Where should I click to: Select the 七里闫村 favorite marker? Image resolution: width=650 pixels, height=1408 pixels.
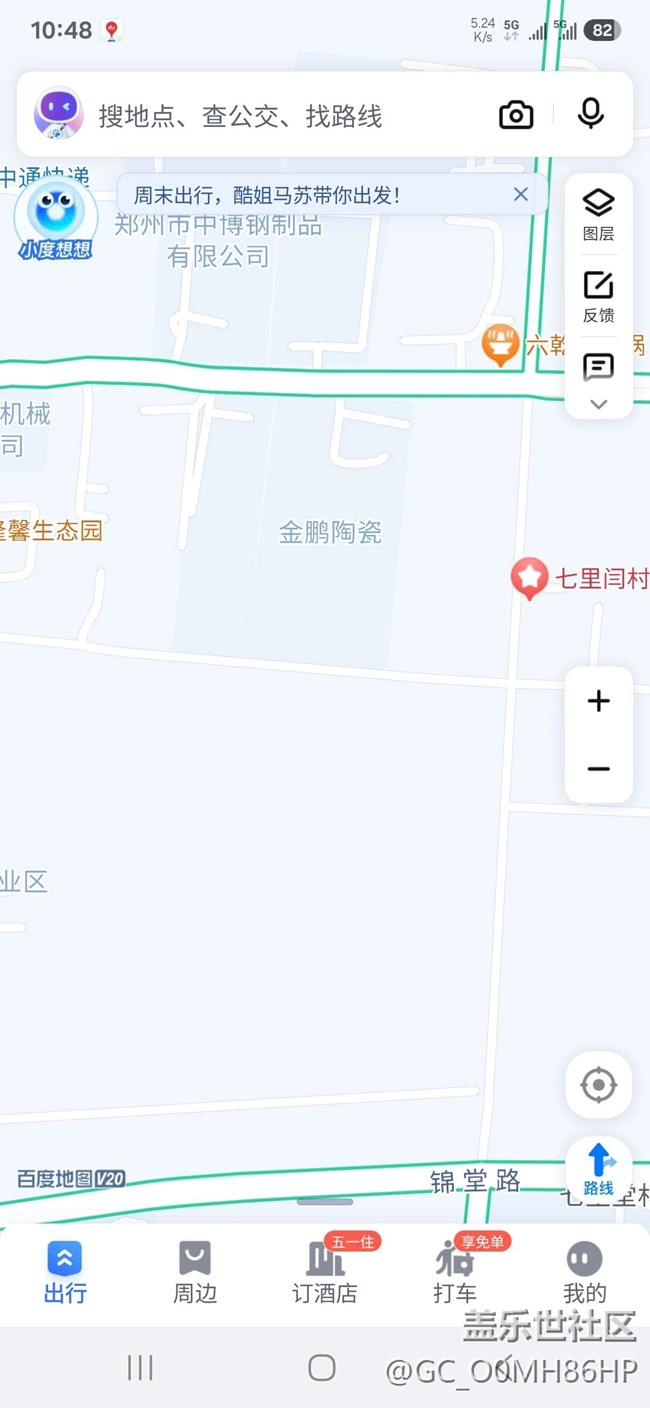[529, 578]
